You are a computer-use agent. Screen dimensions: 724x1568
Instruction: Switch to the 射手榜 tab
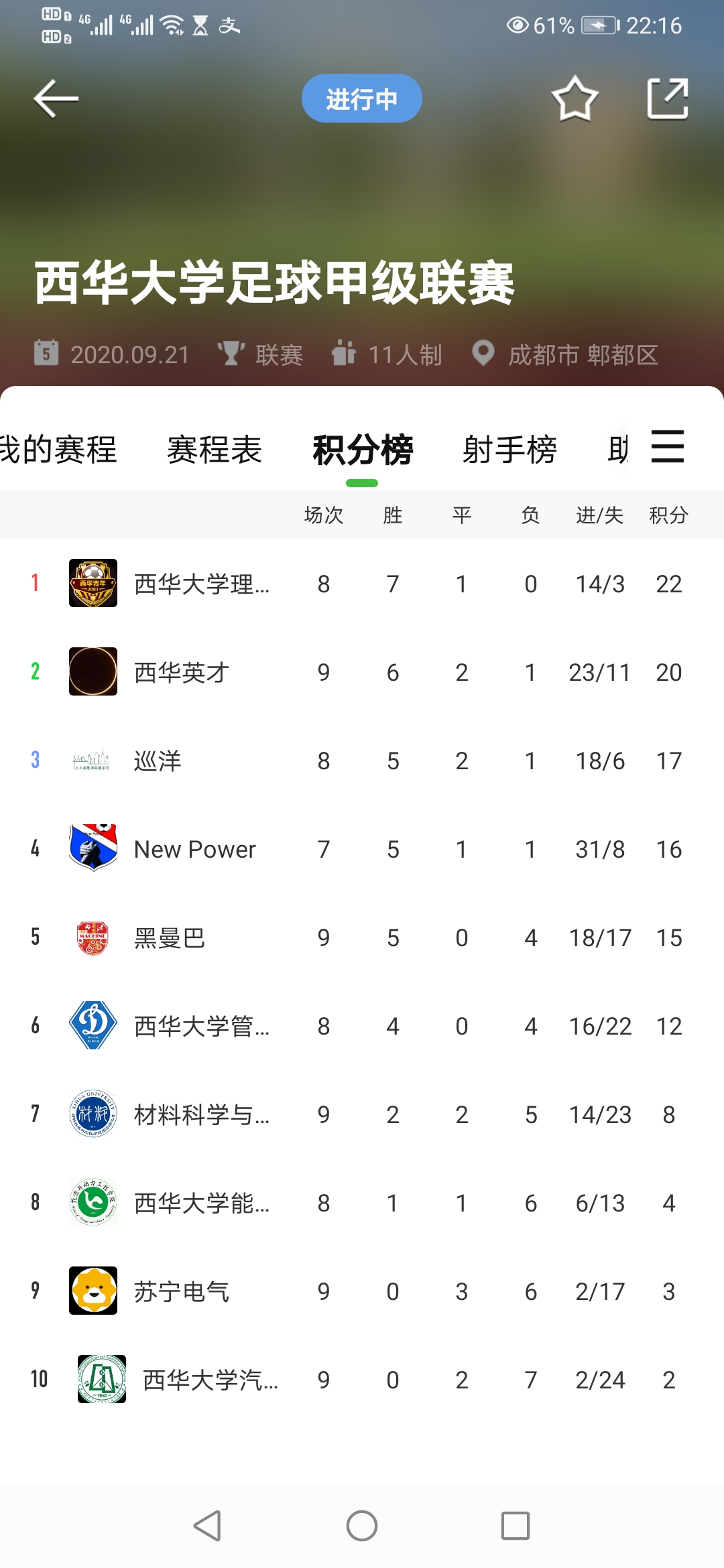coord(509,450)
